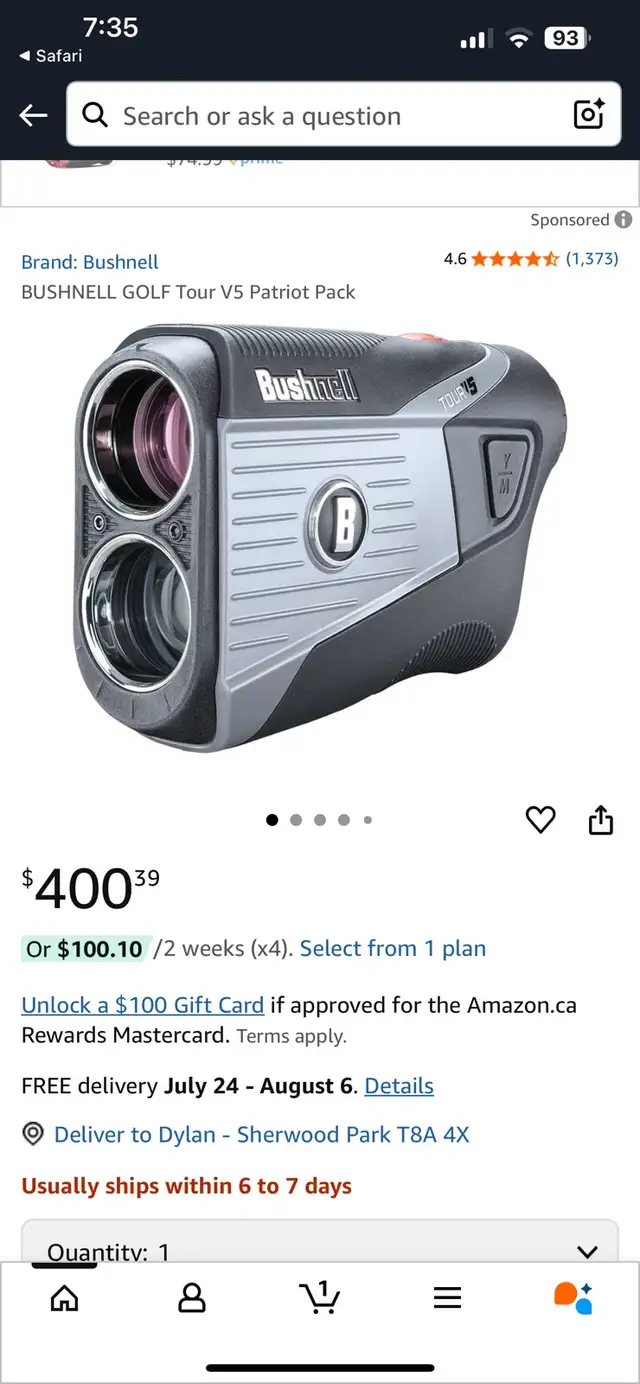
Task: View delivery Details link
Action: pos(399,1086)
